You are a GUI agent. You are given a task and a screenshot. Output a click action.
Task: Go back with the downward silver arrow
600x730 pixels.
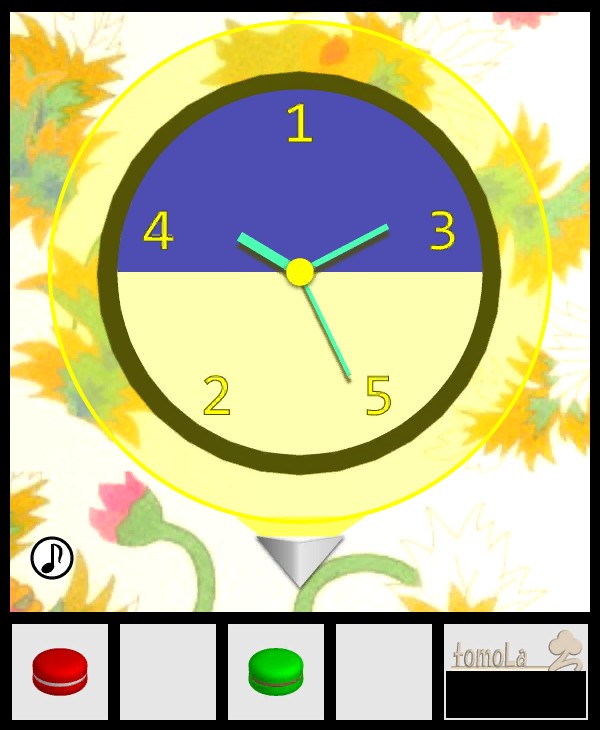point(299,559)
